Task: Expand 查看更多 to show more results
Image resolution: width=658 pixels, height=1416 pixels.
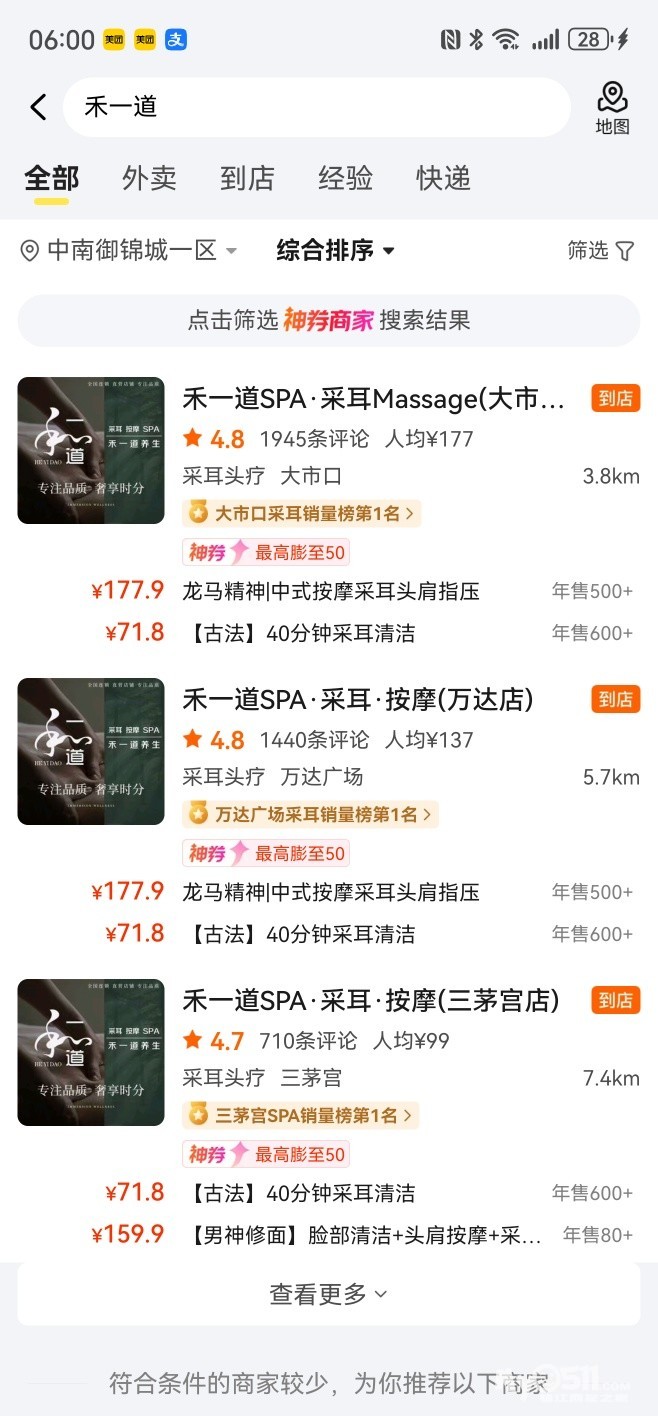Action: pyautogui.click(x=328, y=1294)
